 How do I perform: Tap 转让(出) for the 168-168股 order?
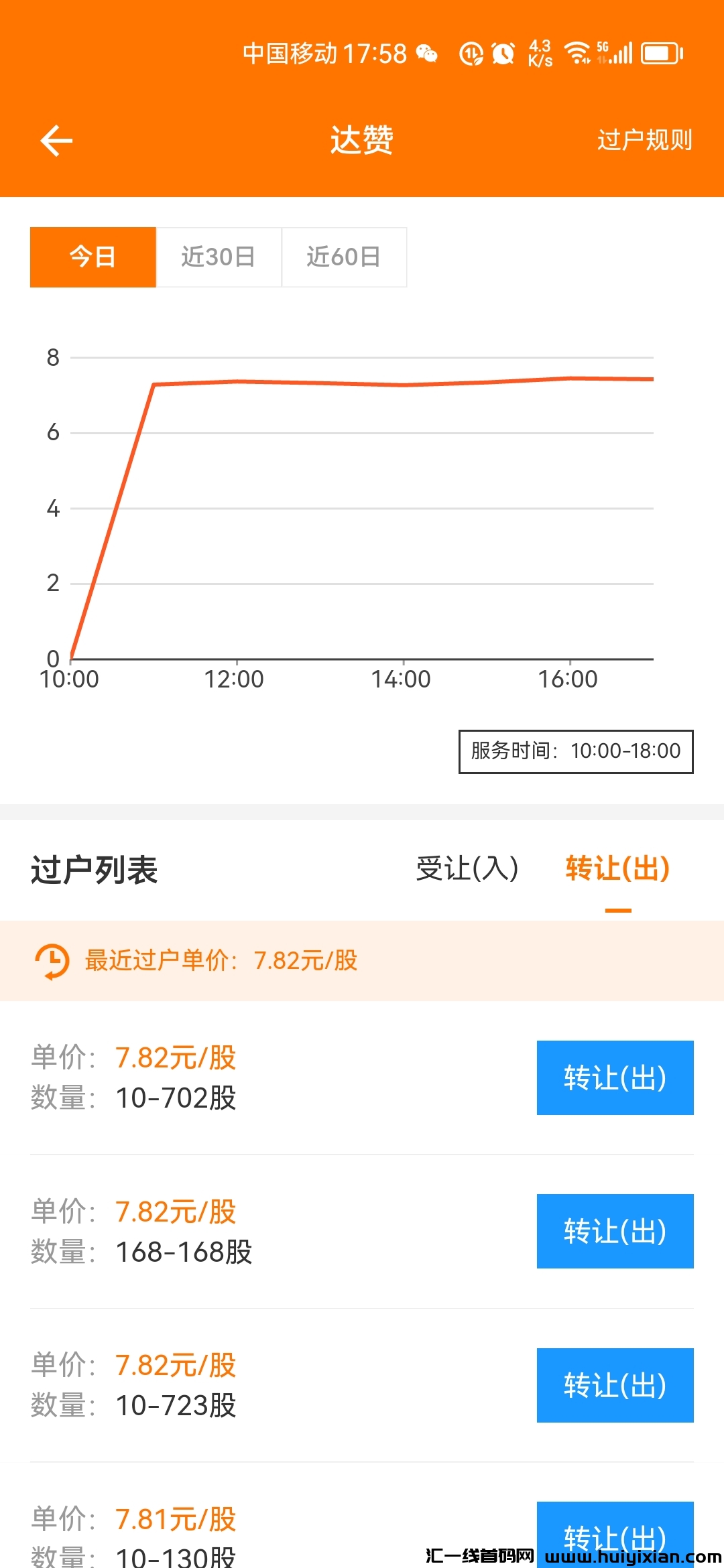(615, 1231)
